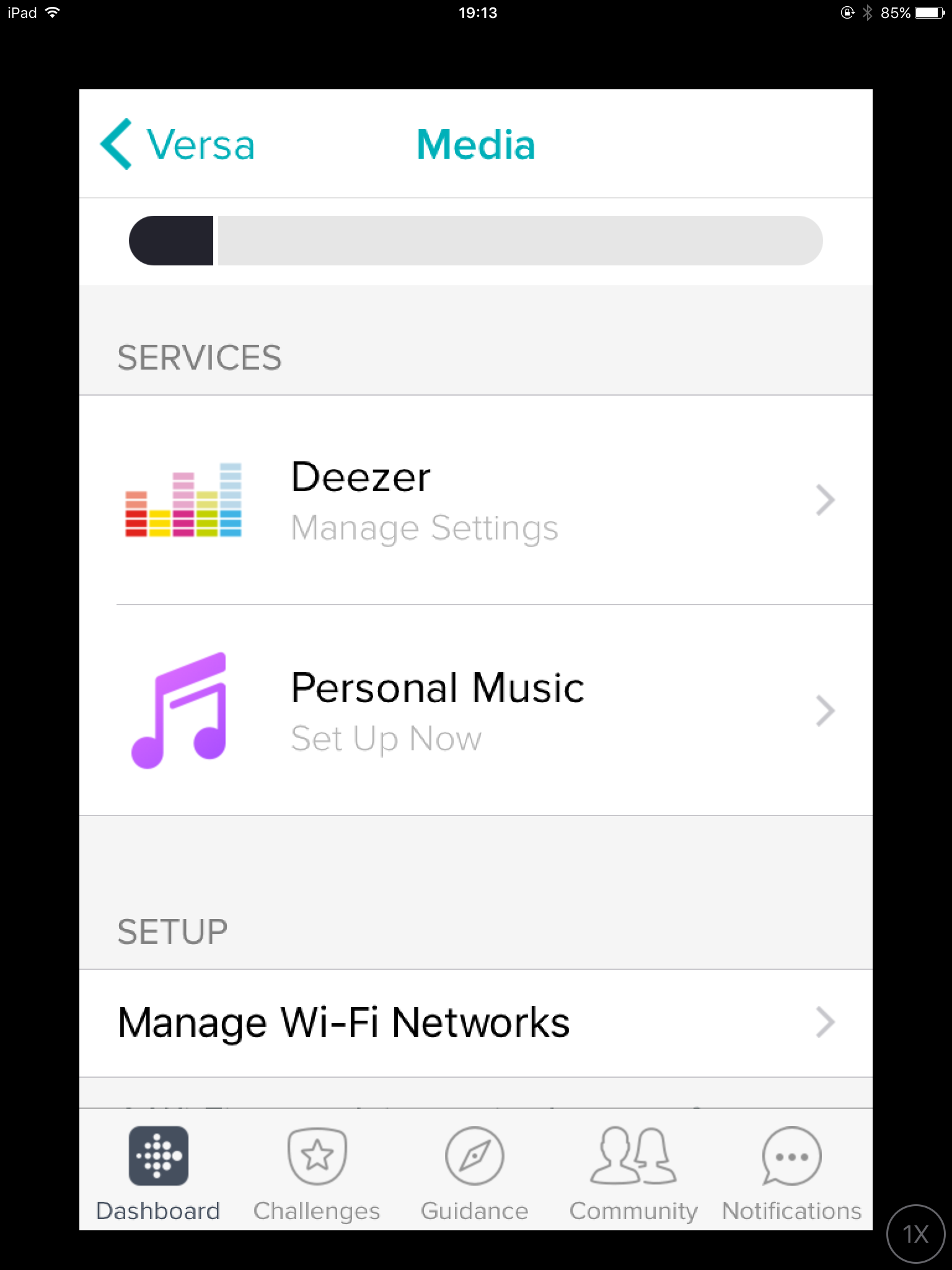The image size is (952, 1270).
Task: Set up Personal Music
Action: click(x=475, y=711)
